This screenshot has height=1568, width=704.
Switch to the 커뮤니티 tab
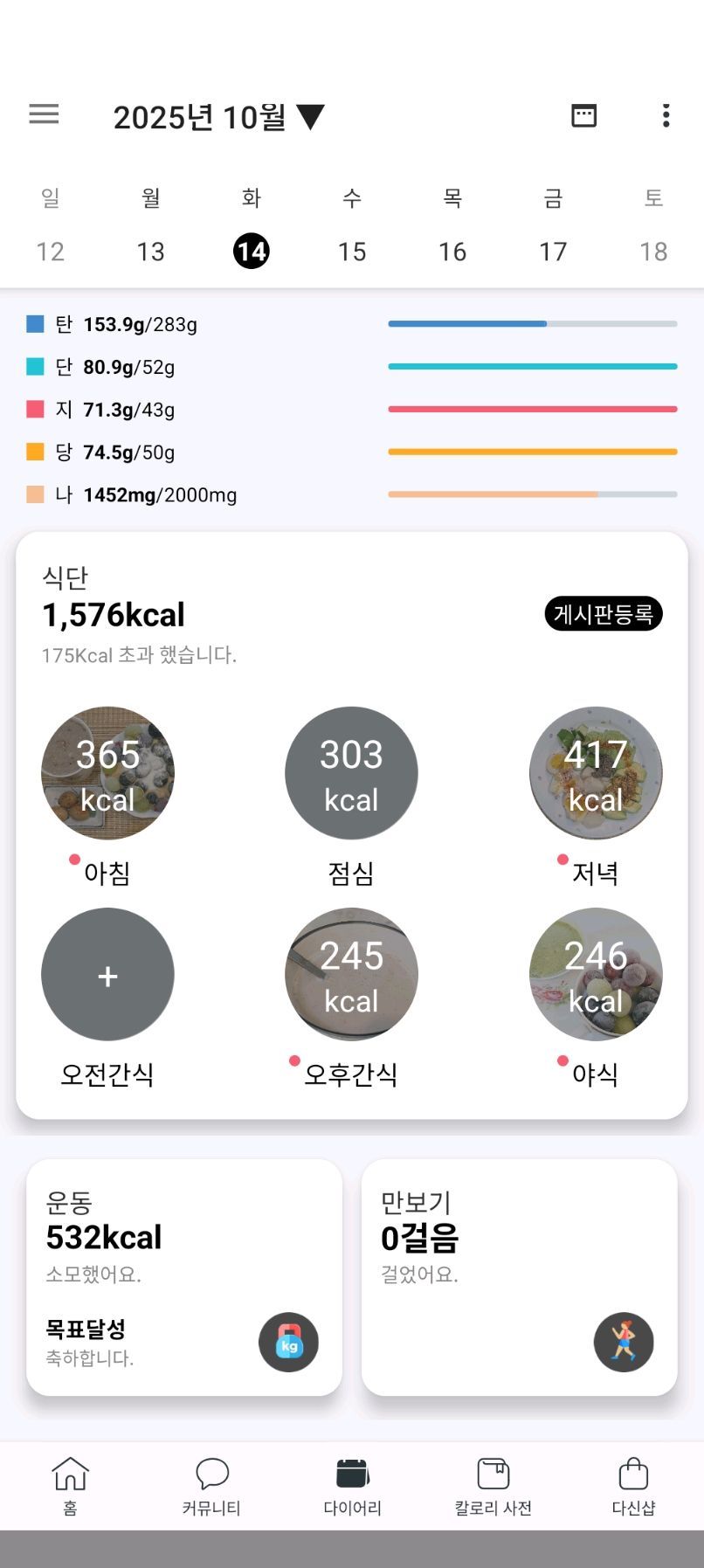(211, 1485)
